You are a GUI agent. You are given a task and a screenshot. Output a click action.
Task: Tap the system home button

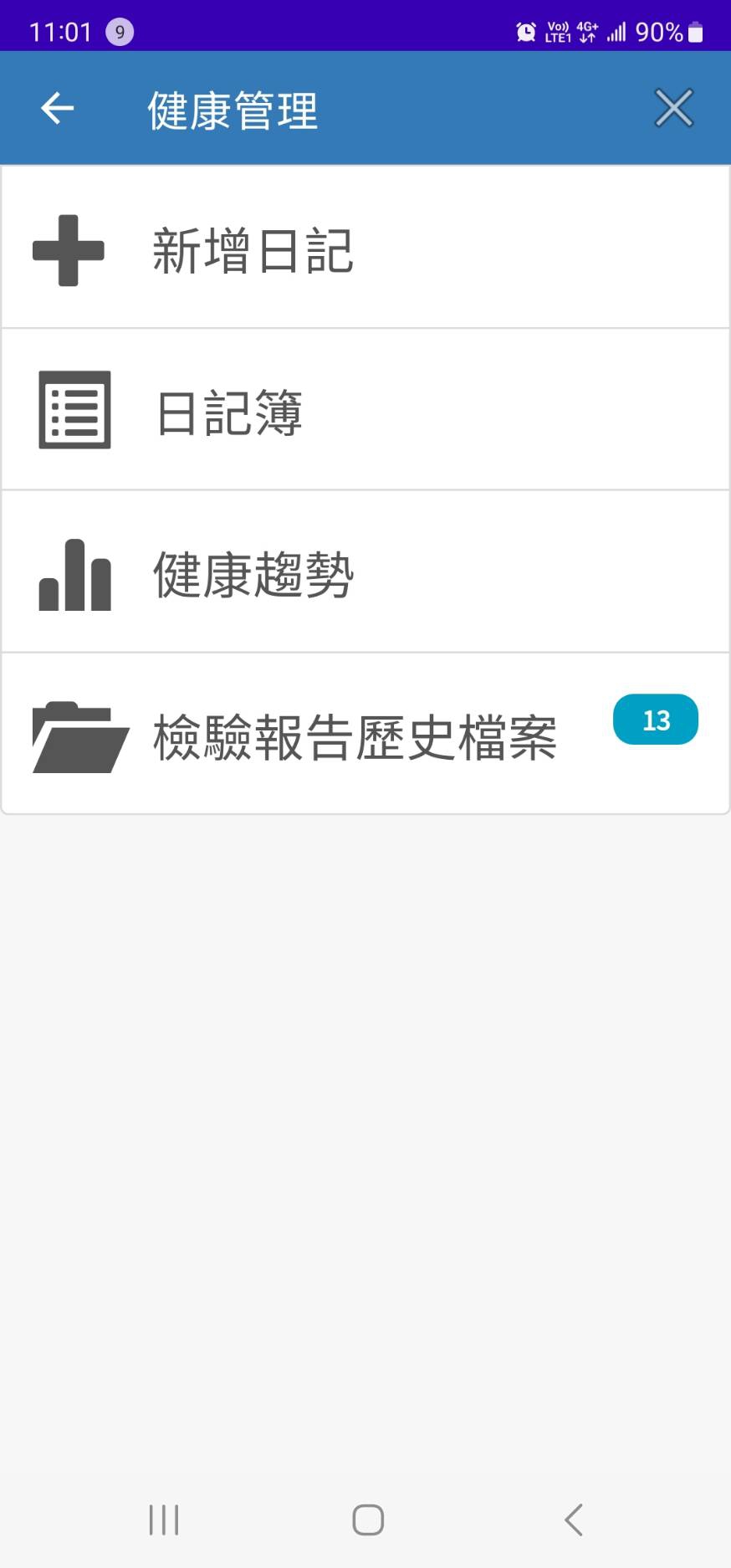click(368, 1519)
